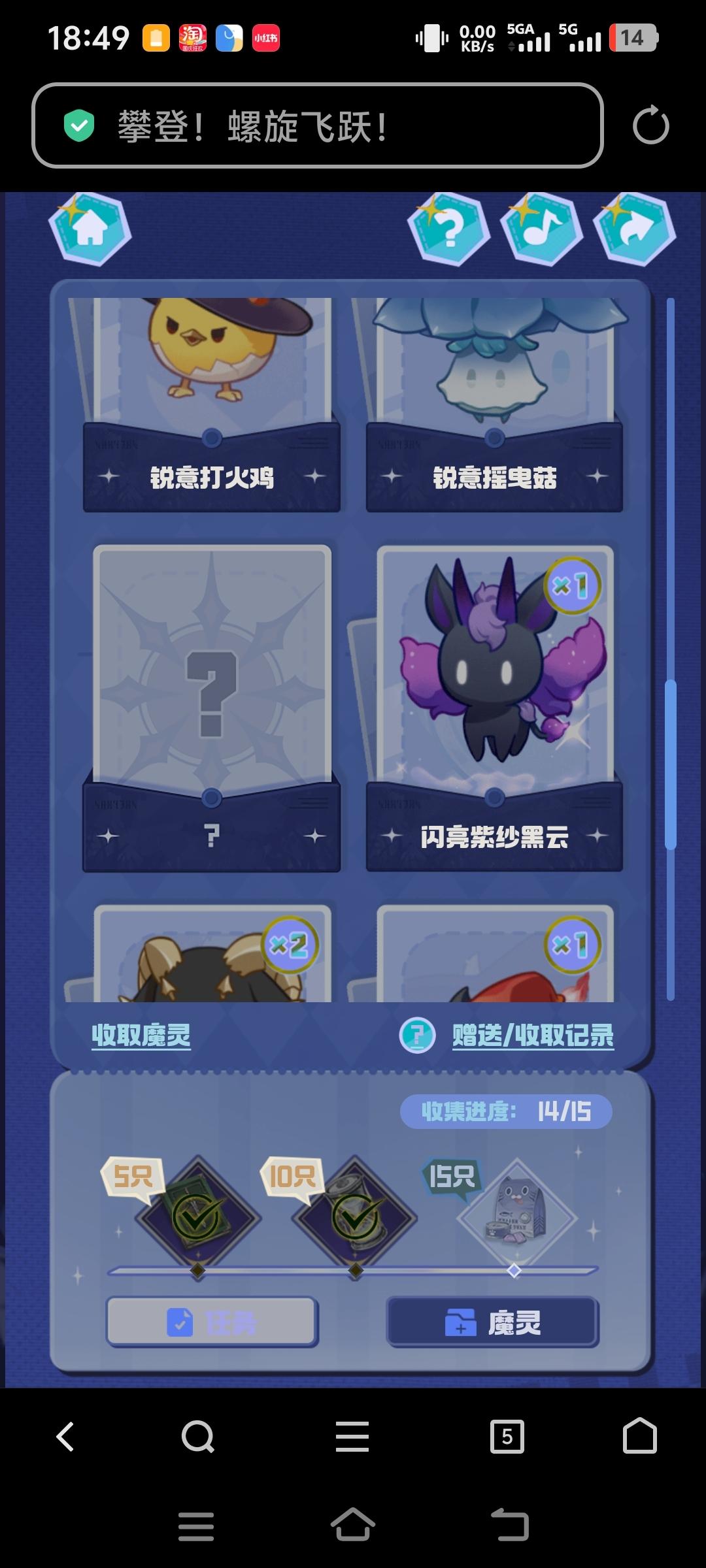The width and height of the screenshot is (706, 1568).
Task: Tap the 10只 reward diamond
Action: (355, 1218)
